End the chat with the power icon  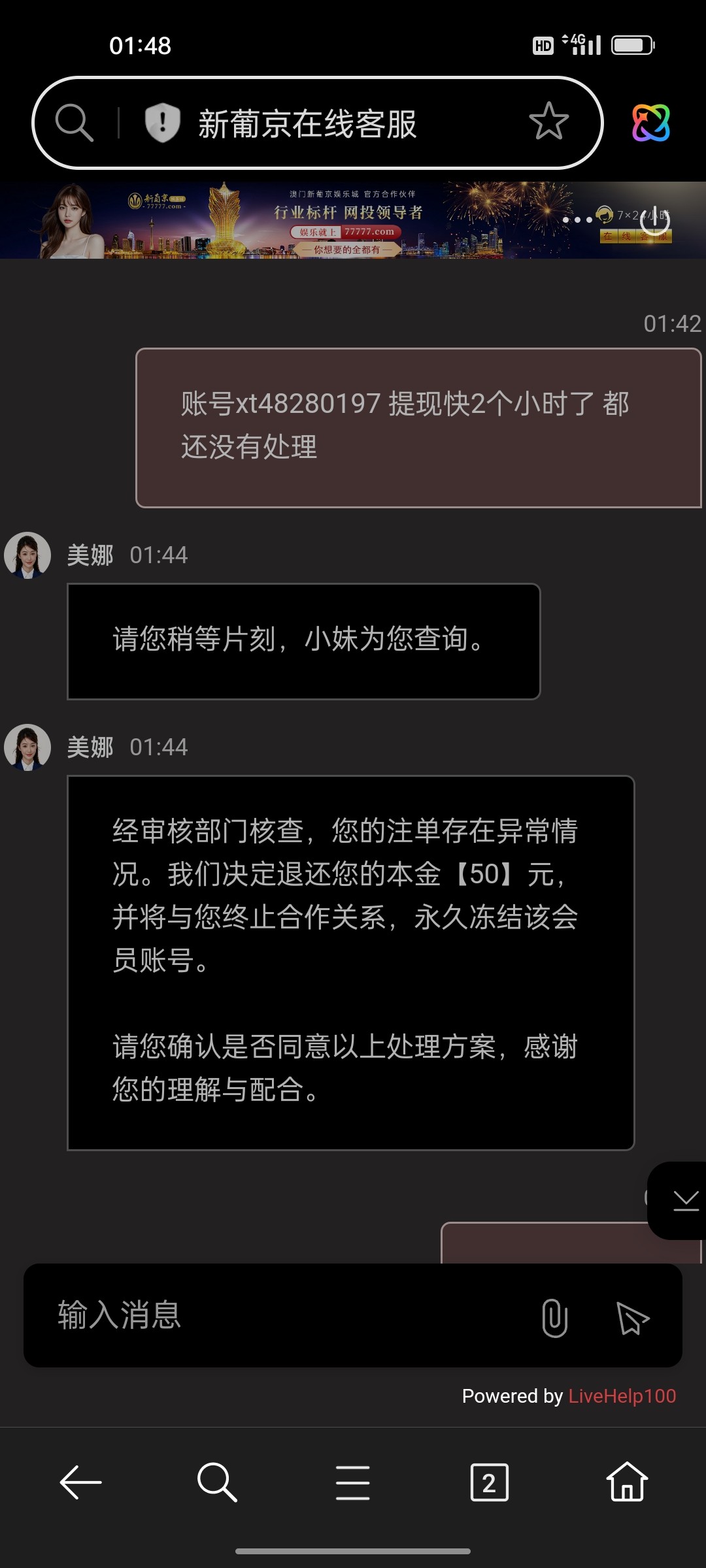pyautogui.click(x=655, y=221)
